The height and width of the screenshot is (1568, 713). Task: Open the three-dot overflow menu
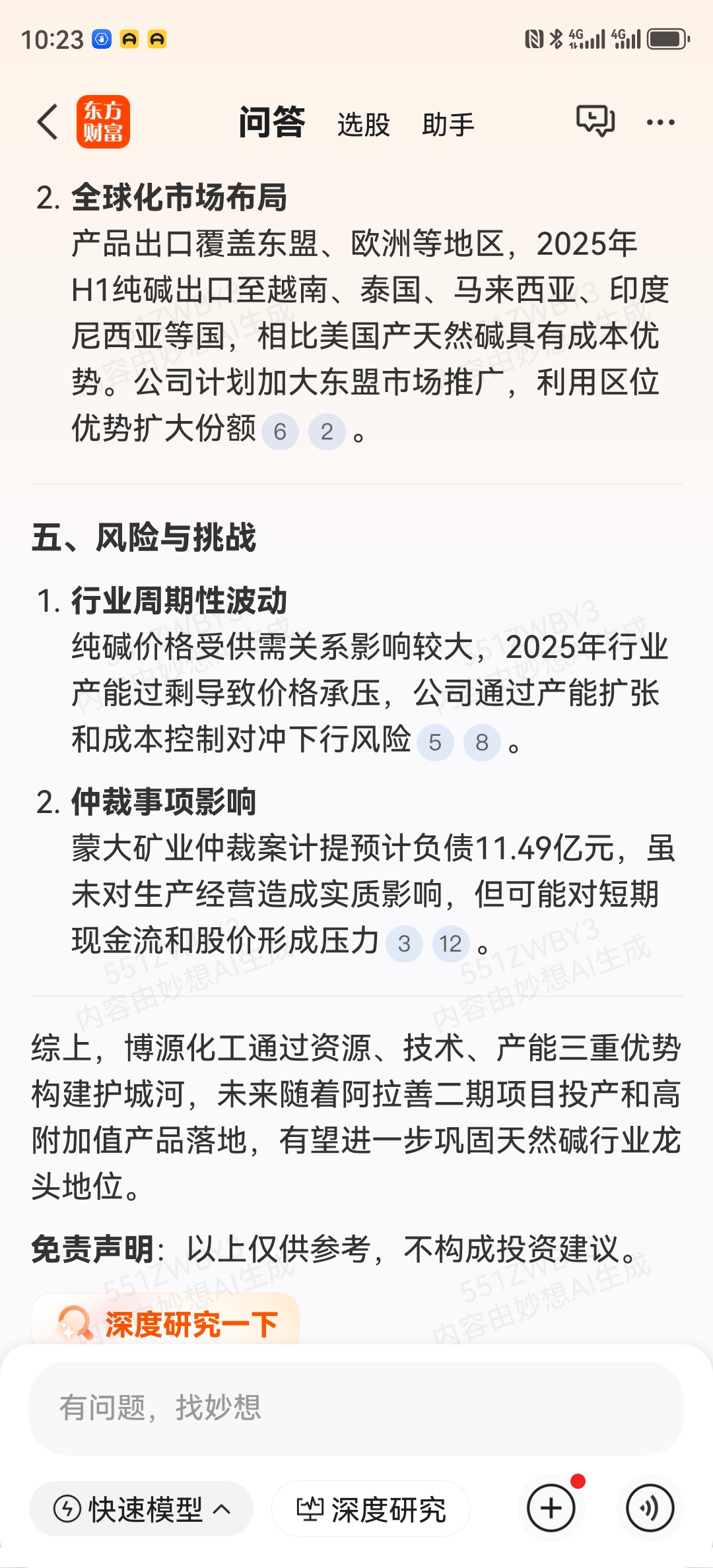pyautogui.click(x=660, y=122)
